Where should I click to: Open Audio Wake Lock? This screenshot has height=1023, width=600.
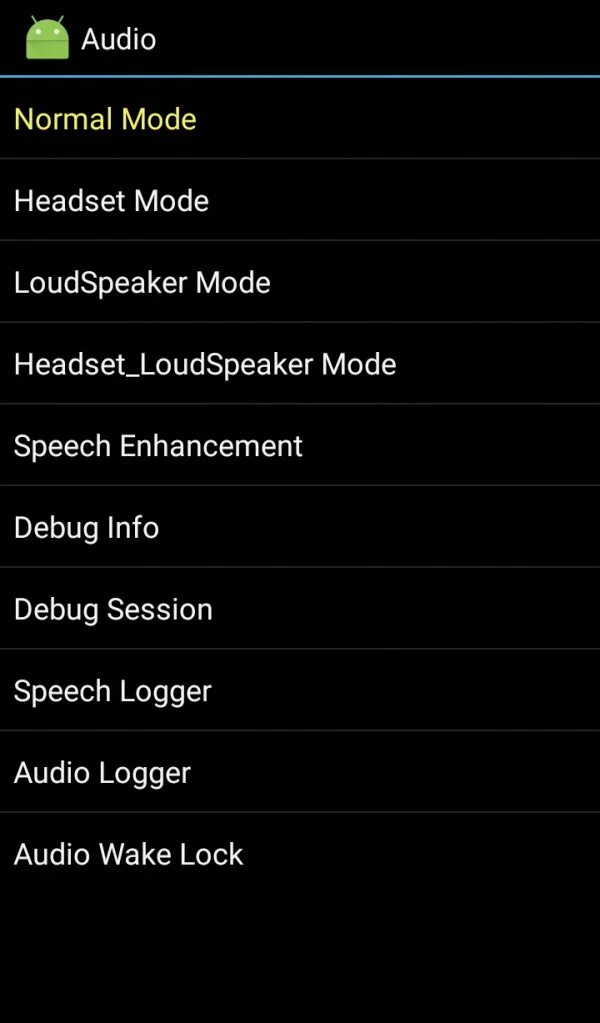pyautogui.click(x=300, y=853)
